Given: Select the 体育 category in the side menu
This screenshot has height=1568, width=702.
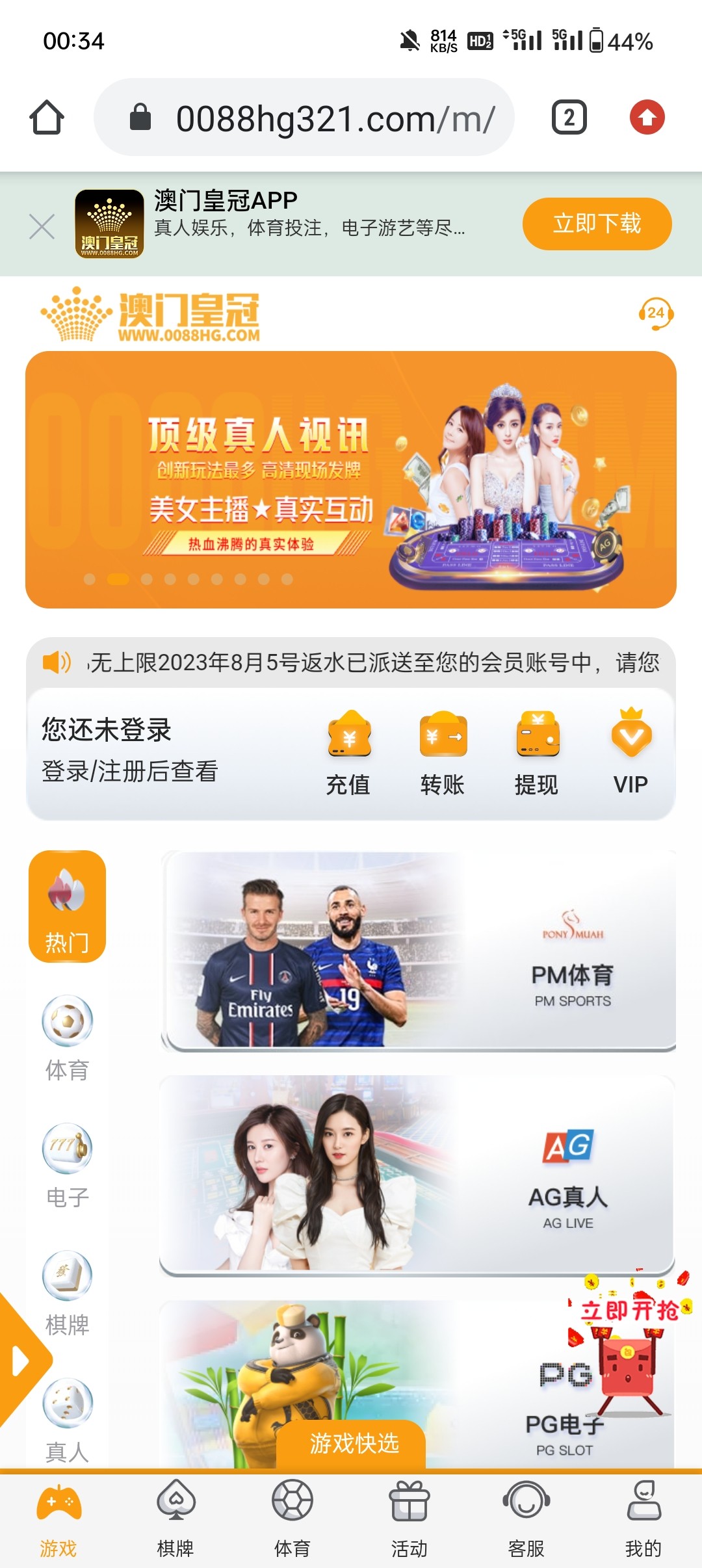Looking at the screenshot, I should pyautogui.click(x=67, y=1038).
